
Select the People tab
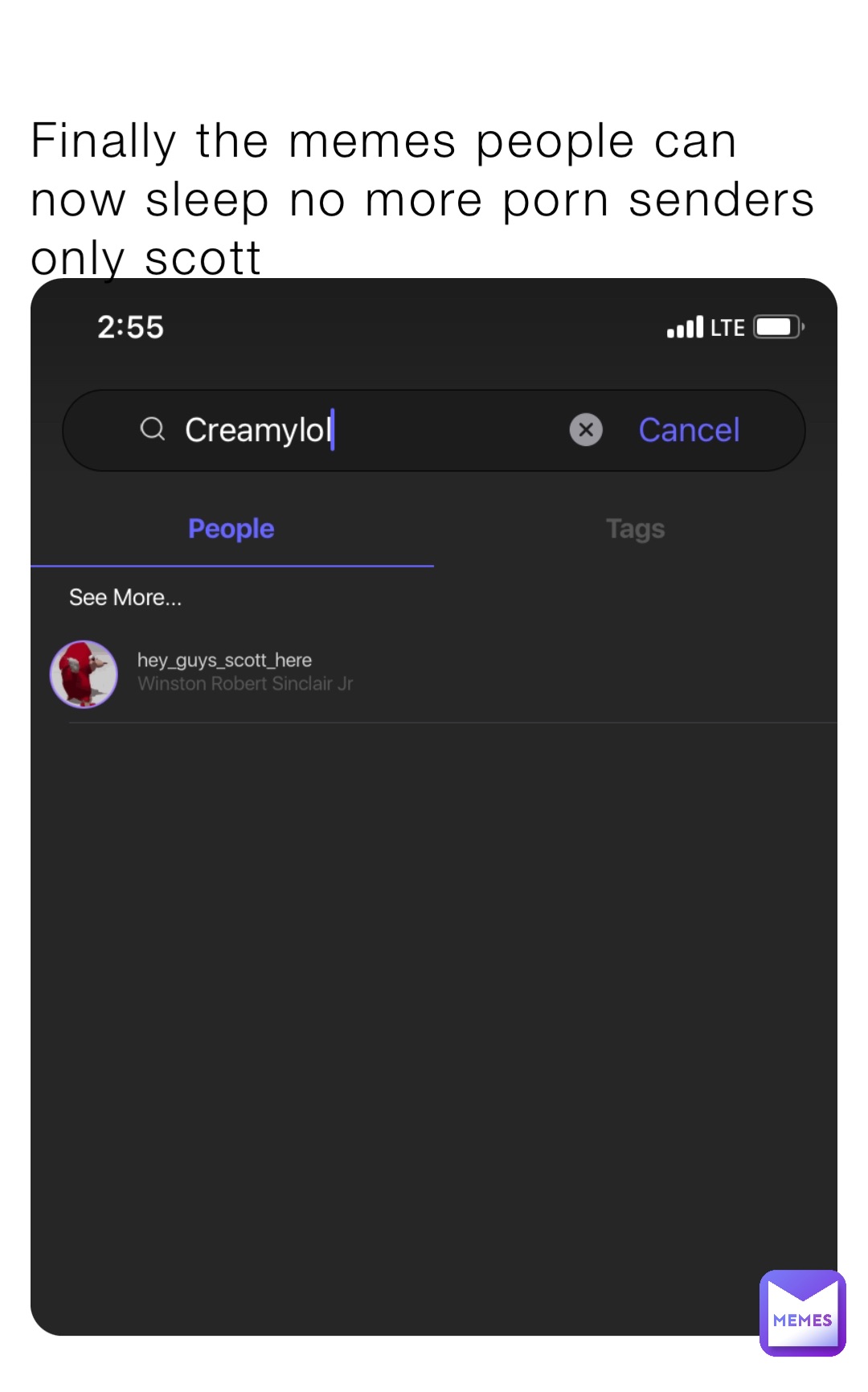pos(231,529)
